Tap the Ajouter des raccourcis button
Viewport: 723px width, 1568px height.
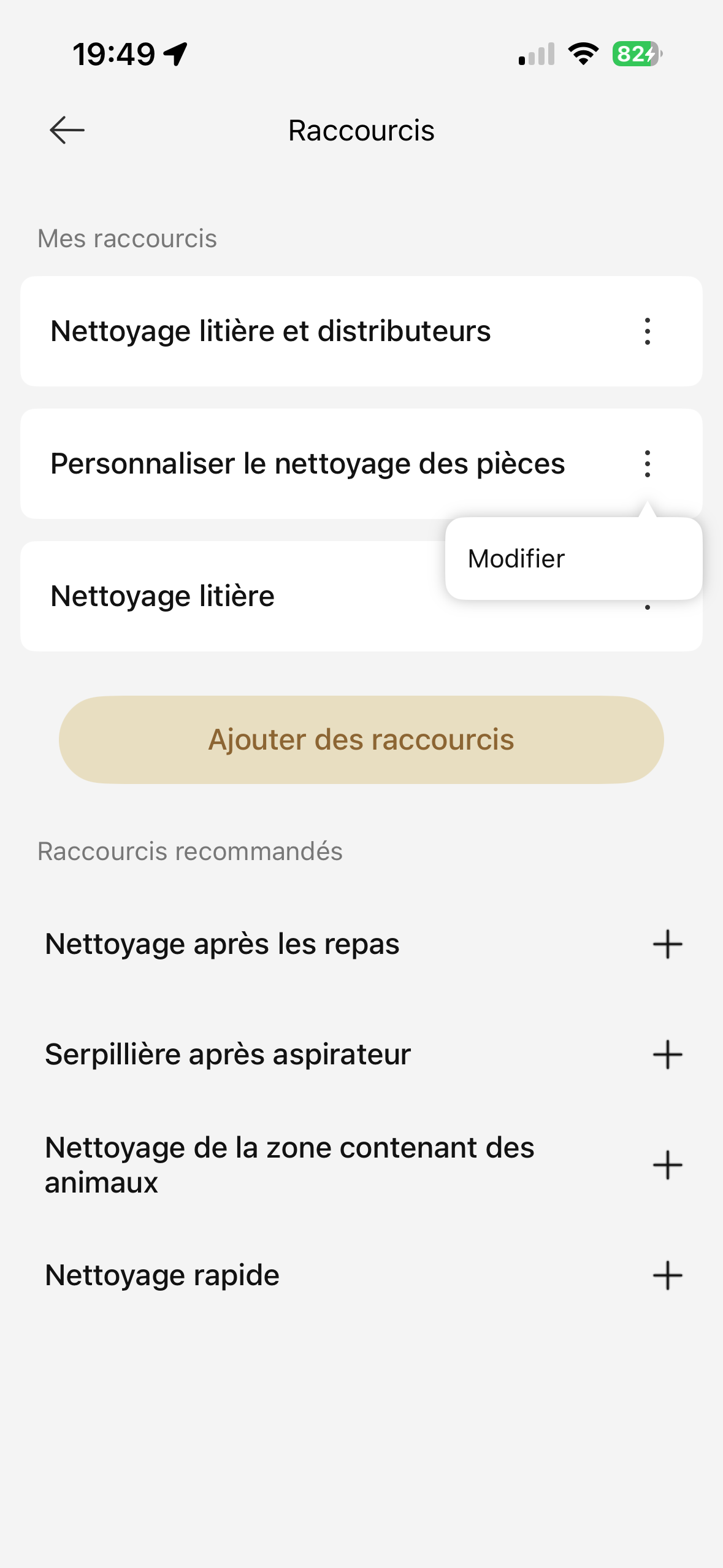(361, 740)
